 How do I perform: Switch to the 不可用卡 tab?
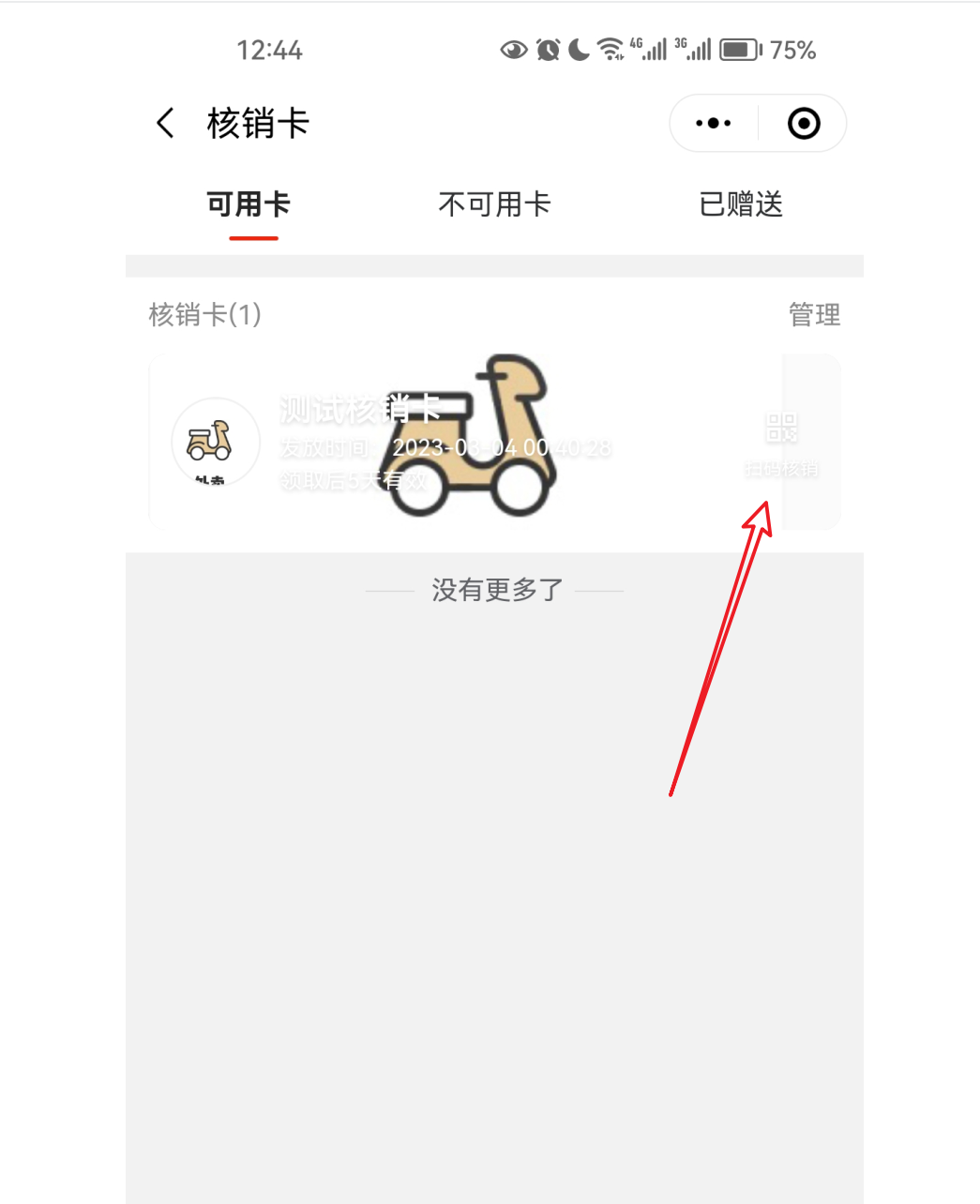[x=494, y=204]
